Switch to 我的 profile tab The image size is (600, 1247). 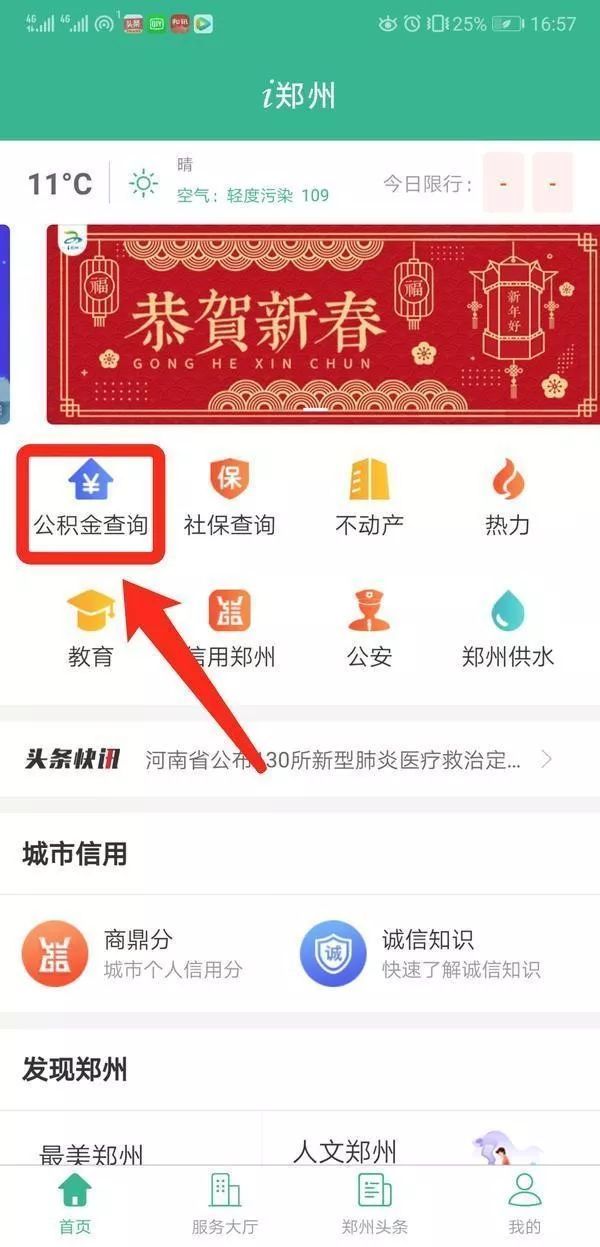point(524,1205)
